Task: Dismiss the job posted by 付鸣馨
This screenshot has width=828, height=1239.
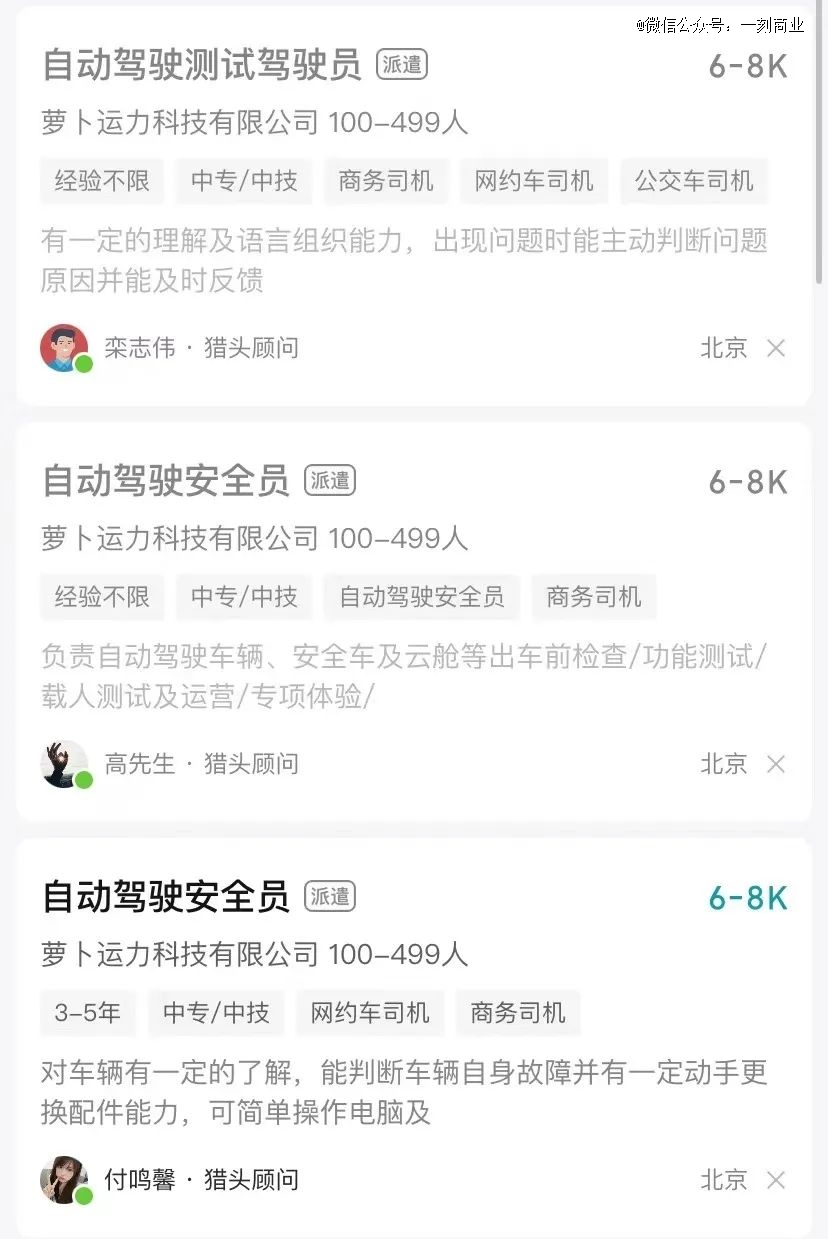Action: [776, 1180]
